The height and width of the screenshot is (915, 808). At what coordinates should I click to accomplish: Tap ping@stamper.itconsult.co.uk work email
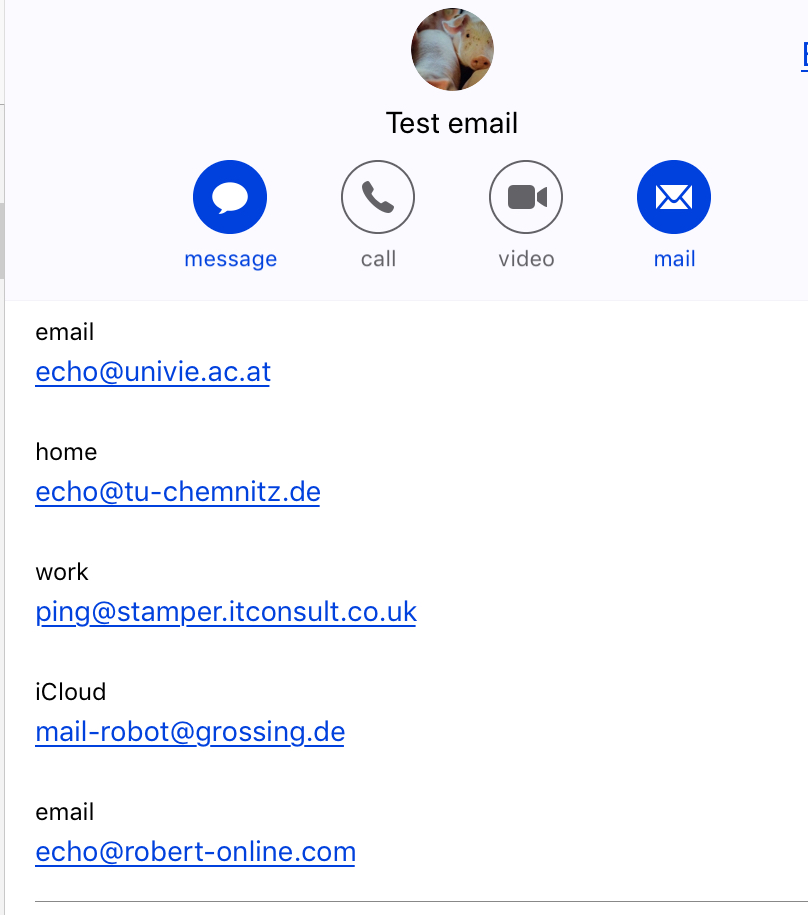(226, 612)
